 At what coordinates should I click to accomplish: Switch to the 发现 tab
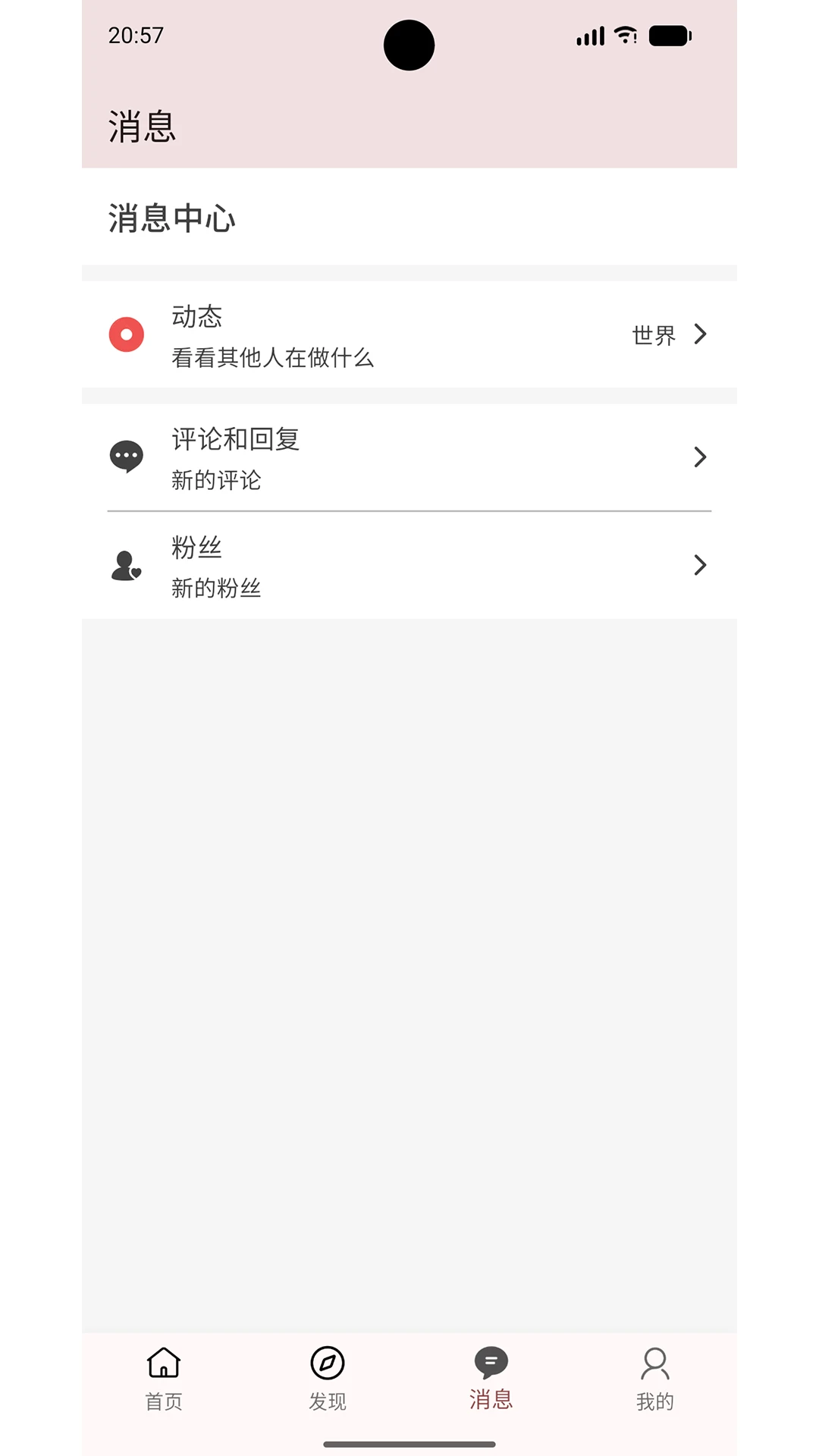(x=328, y=1379)
